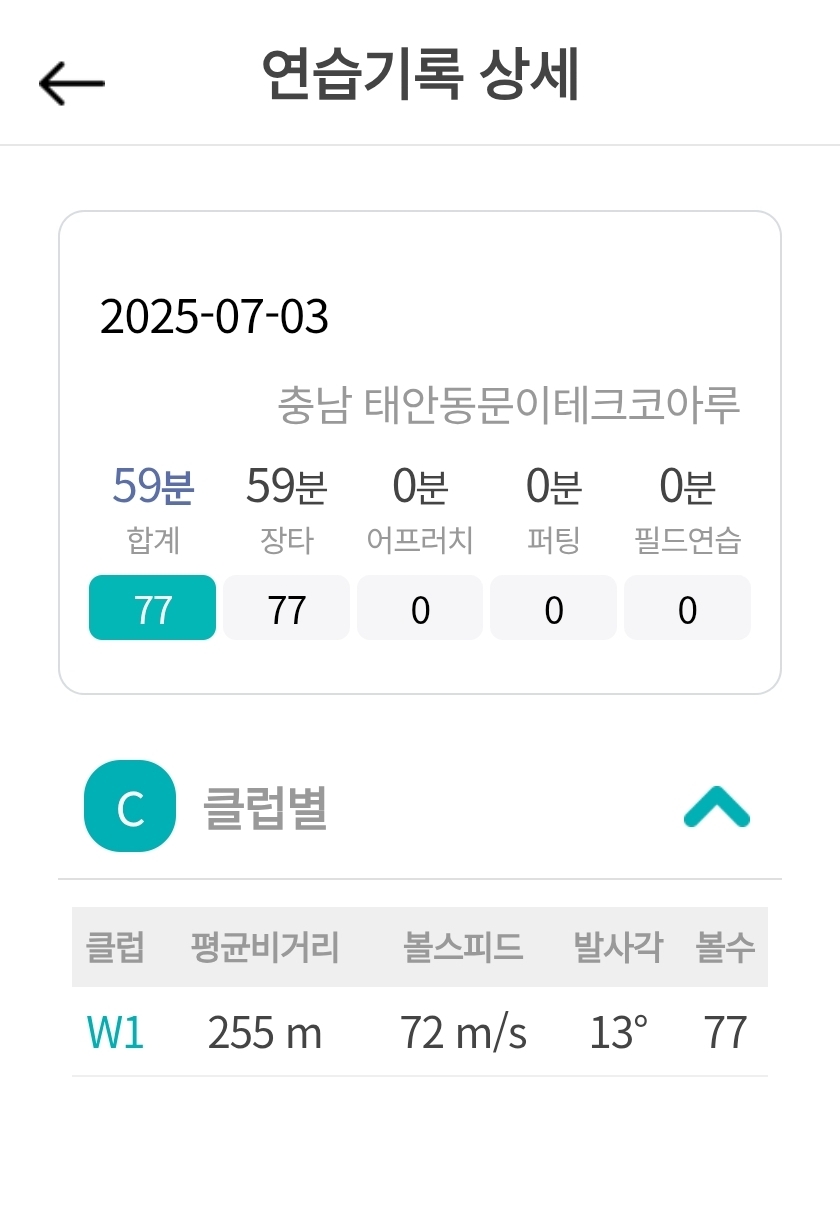840x1223 pixels.
Task: Select the 합계 tab showing 77
Action: pyautogui.click(x=152, y=608)
